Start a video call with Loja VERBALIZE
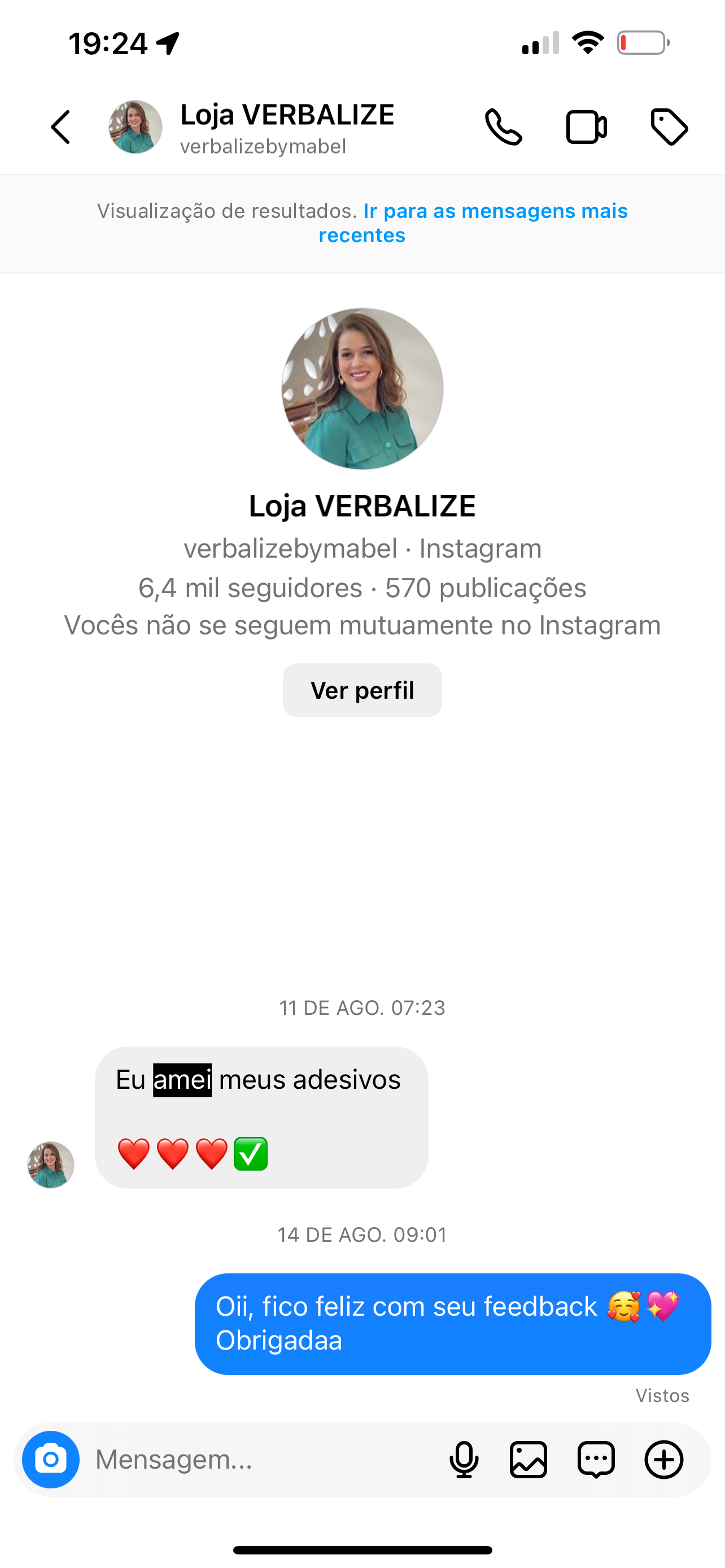 586,127
